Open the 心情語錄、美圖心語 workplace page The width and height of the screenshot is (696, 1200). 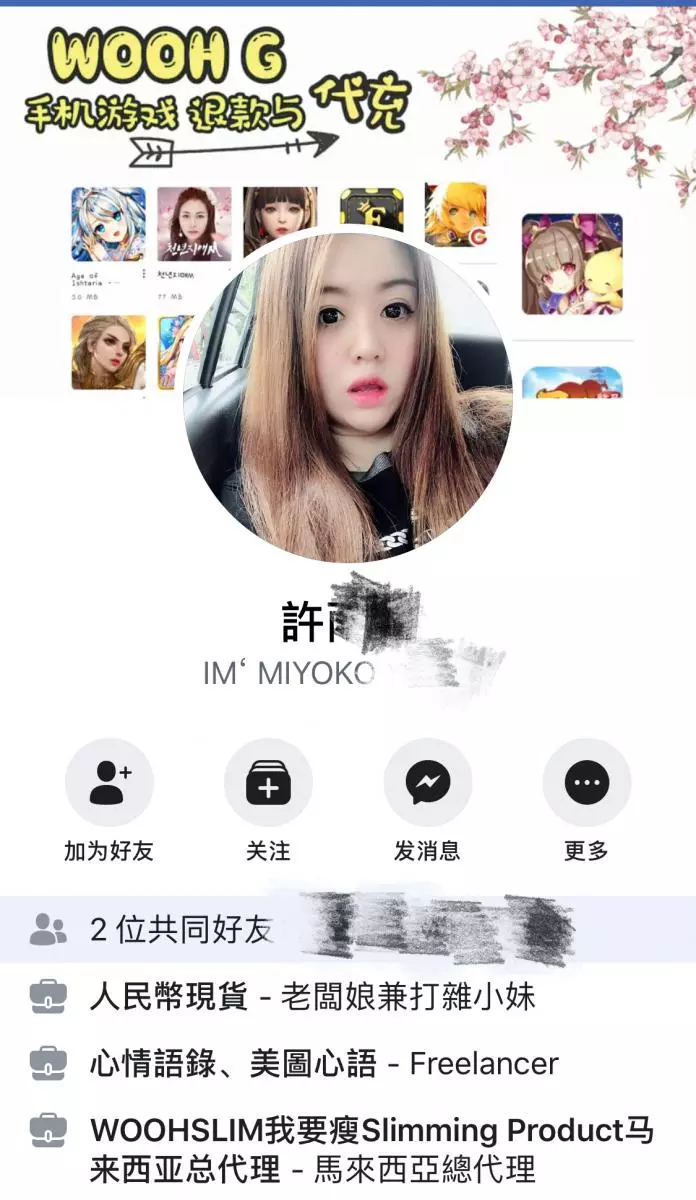pyautogui.click(x=232, y=1063)
